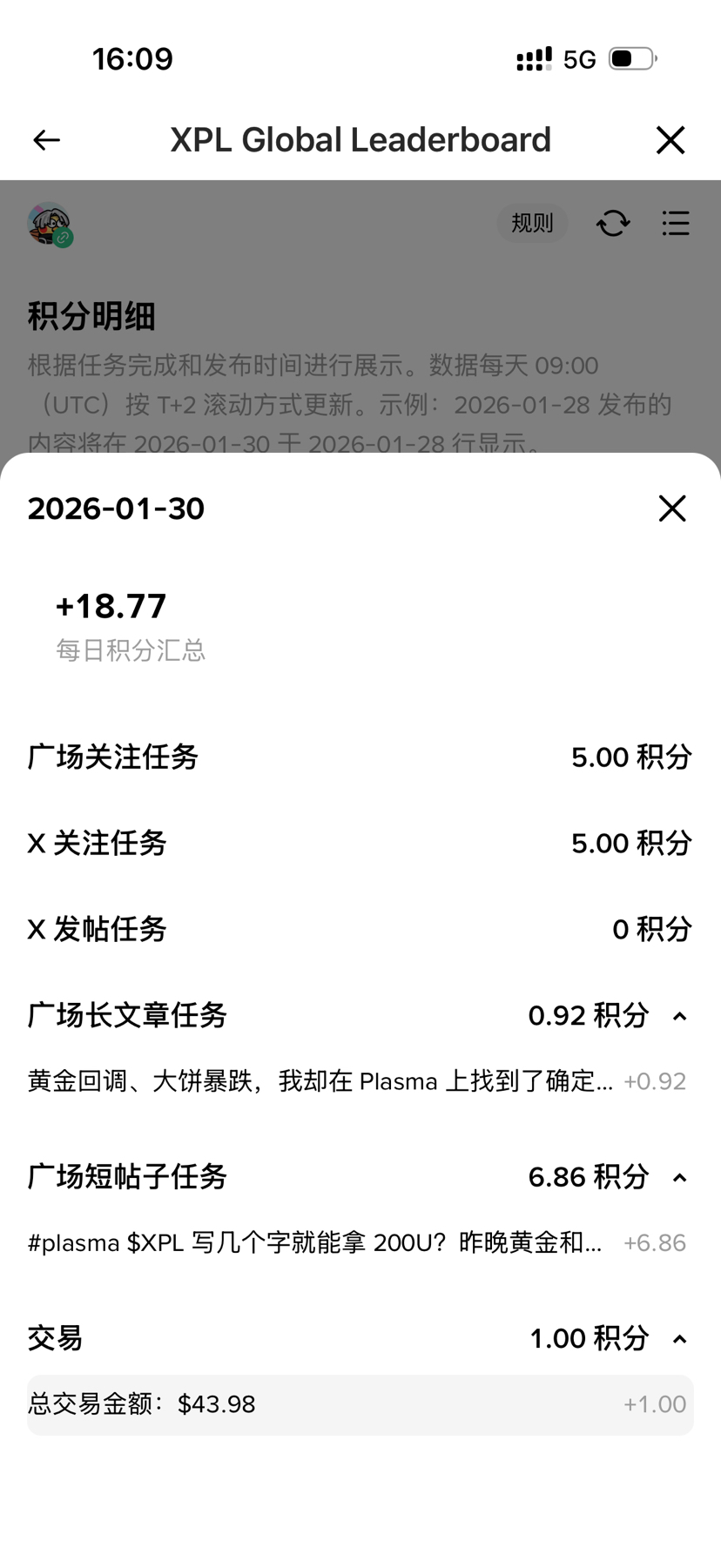Dismiss the 2026-01-30 points detail sheet
This screenshot has width=721, height=1568.
(671, 508)
